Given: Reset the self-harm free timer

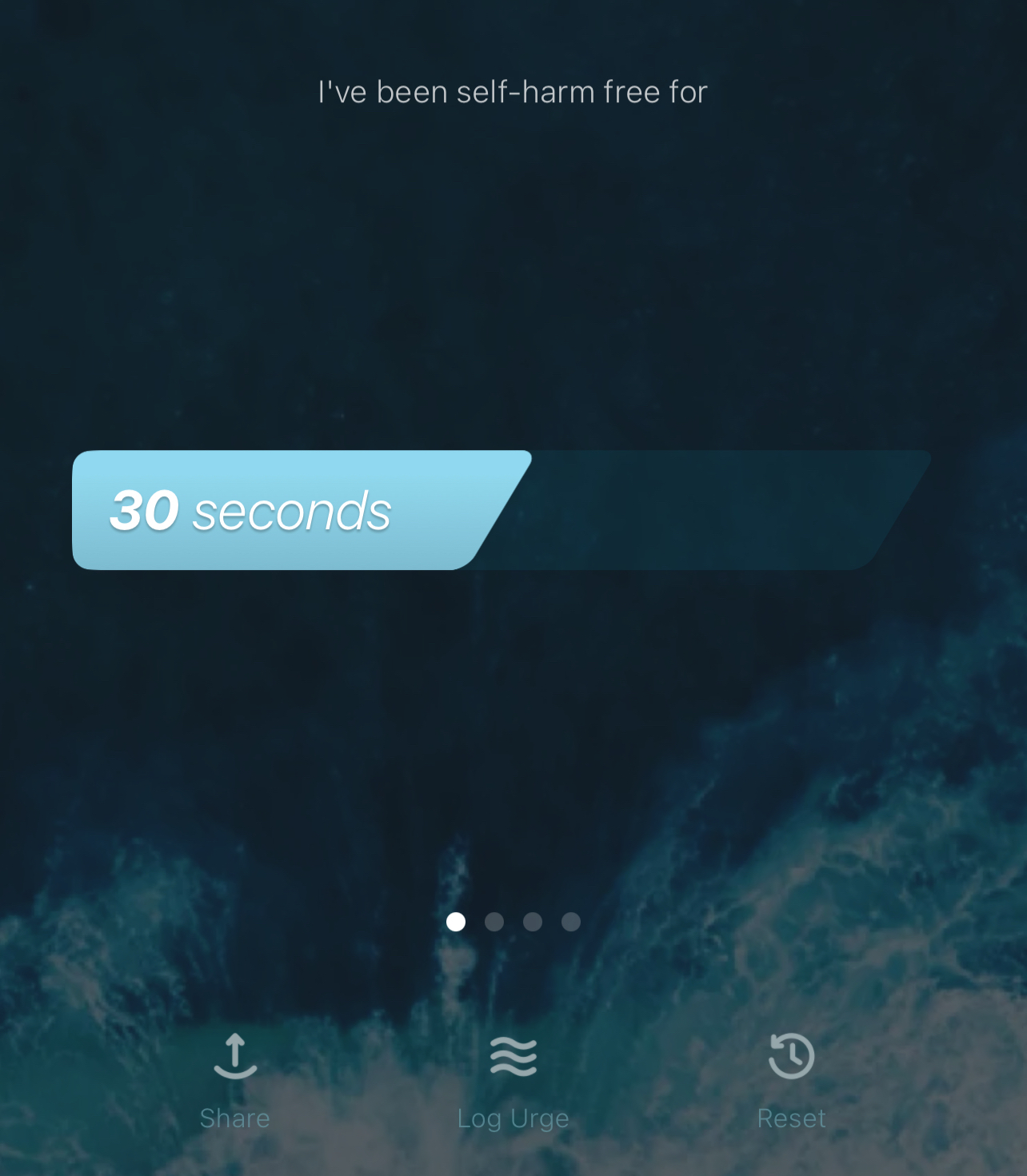Looking at the screenshot, I should 790,1078.
